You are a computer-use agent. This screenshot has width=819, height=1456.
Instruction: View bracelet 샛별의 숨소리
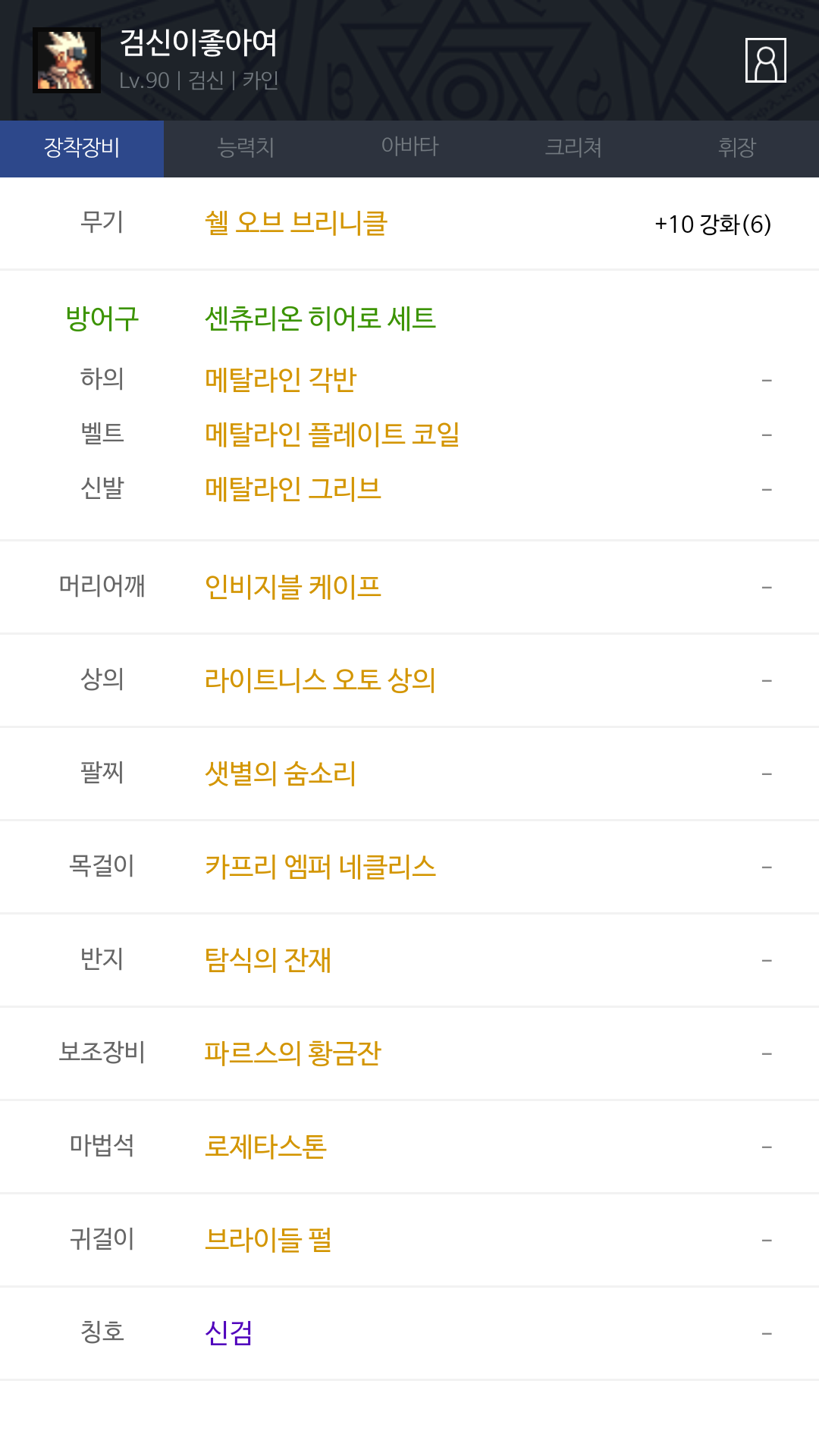point(281,773)
